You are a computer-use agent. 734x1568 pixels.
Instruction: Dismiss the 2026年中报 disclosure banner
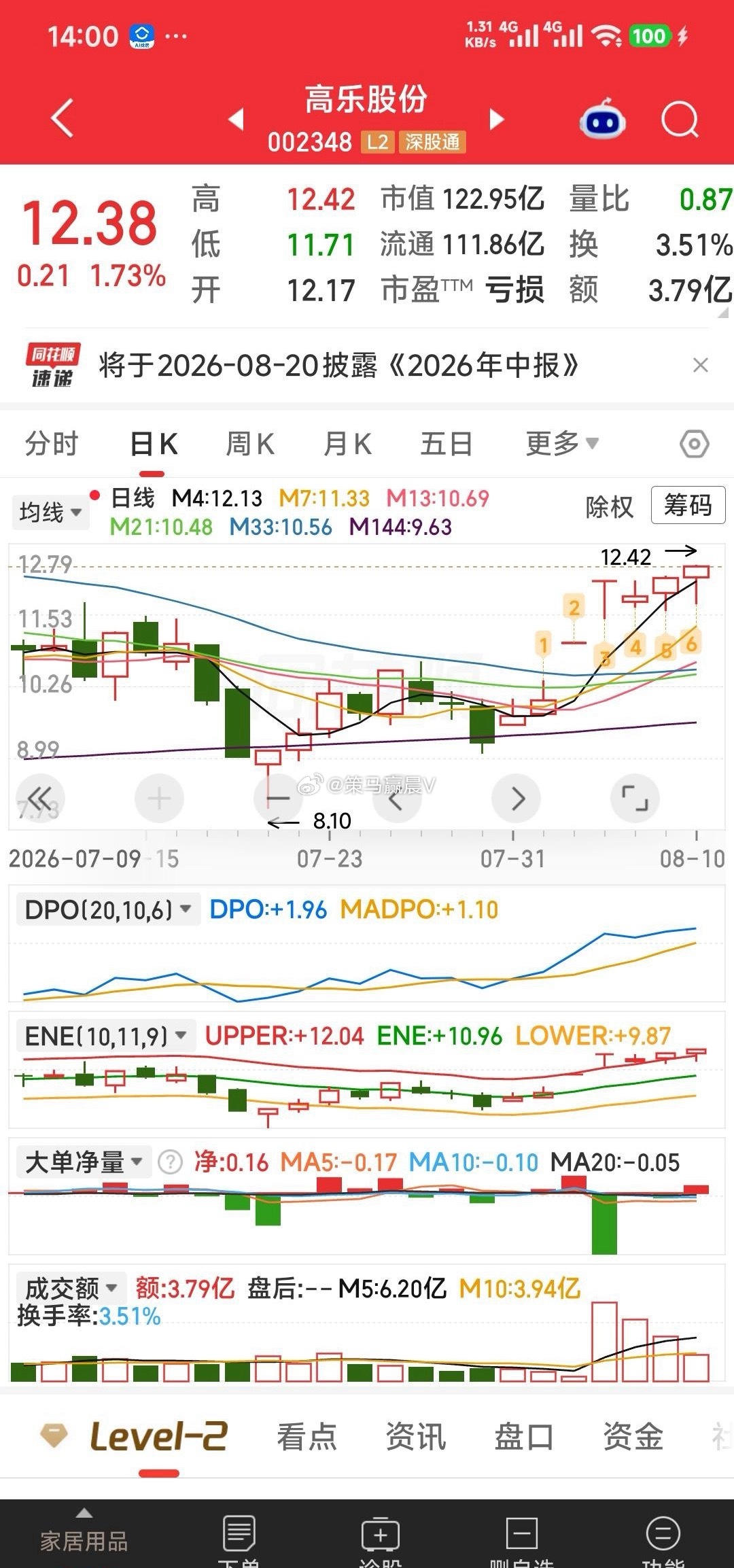pos(700,366)
